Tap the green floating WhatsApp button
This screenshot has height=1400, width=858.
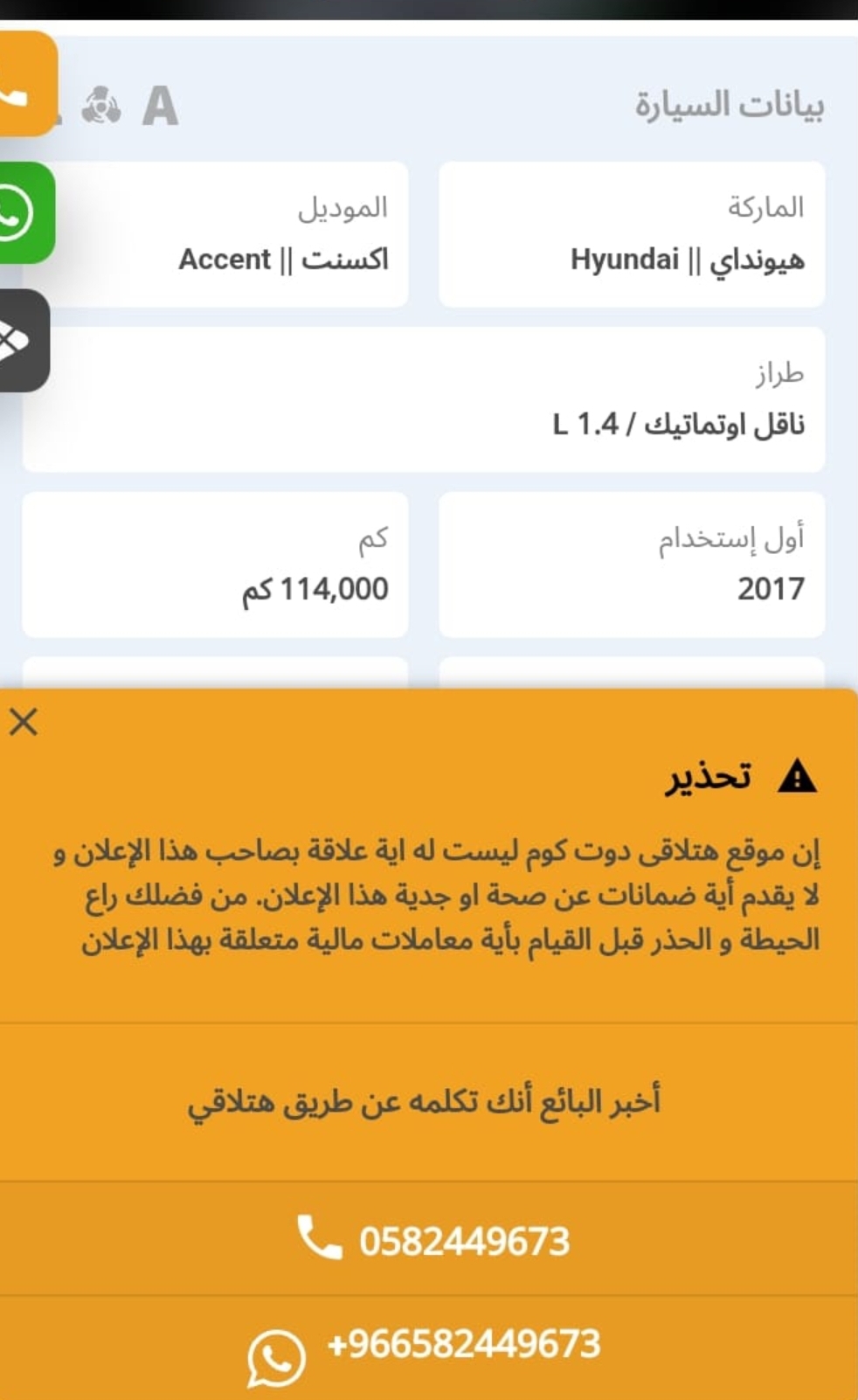pos(26,212)
